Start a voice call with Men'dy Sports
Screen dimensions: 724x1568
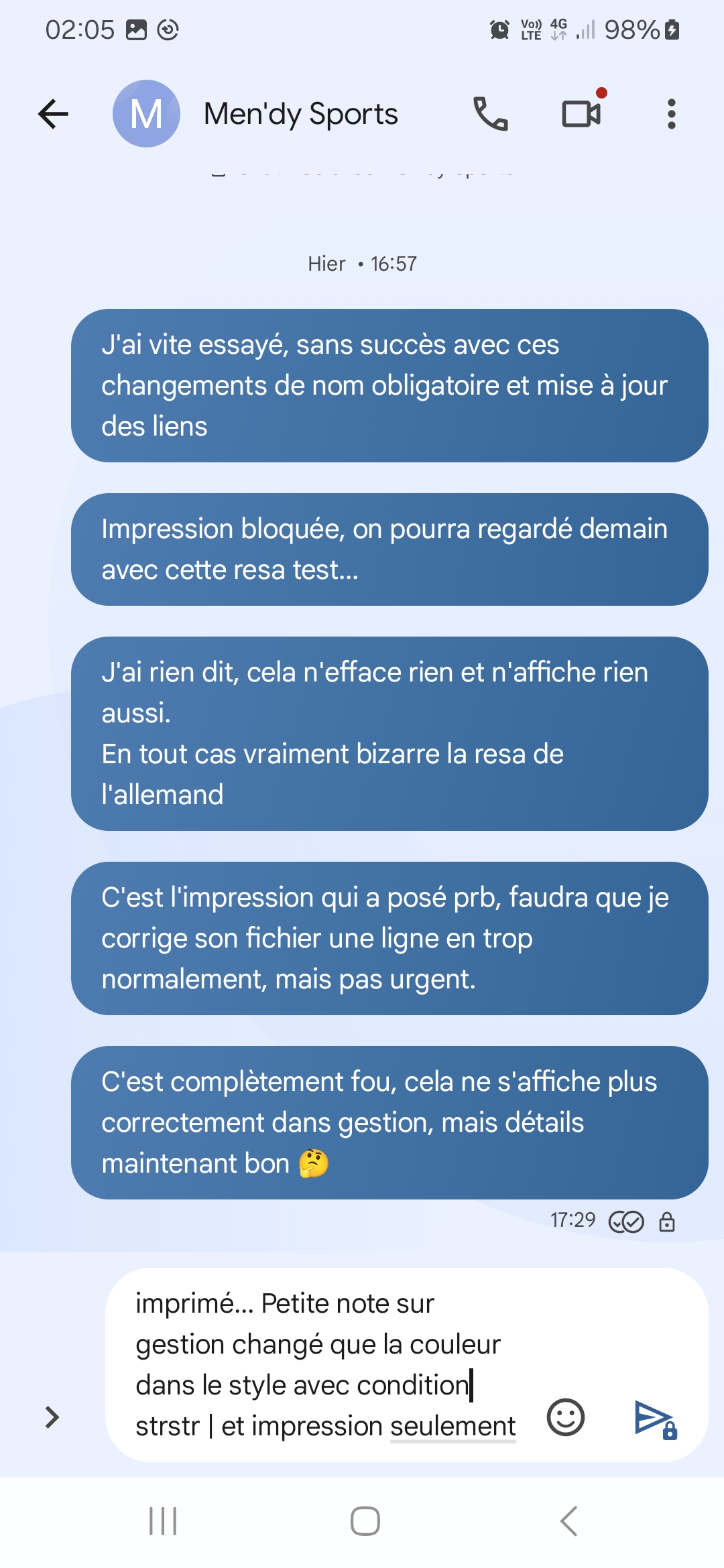(490, 114)
